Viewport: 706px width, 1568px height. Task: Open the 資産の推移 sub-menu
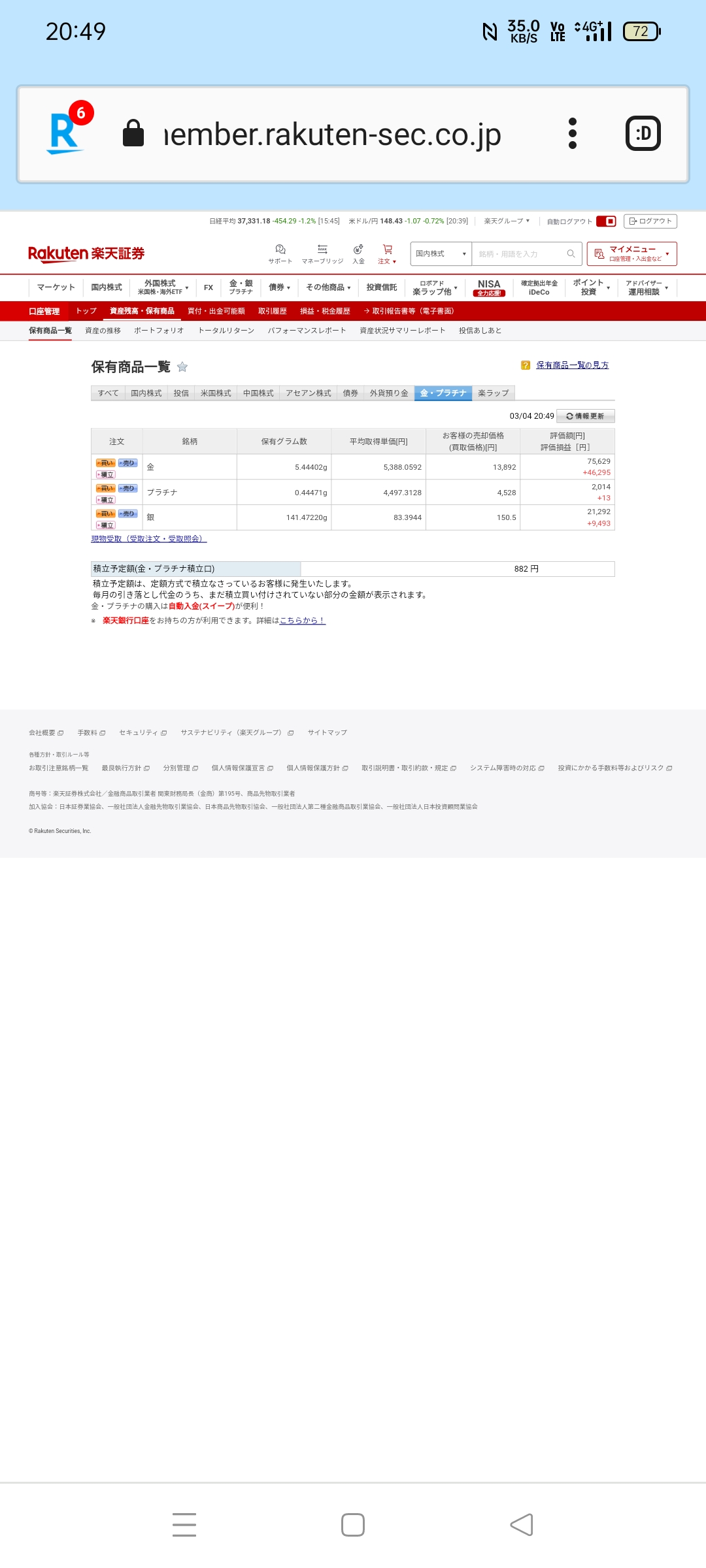[x=103, y=331]
